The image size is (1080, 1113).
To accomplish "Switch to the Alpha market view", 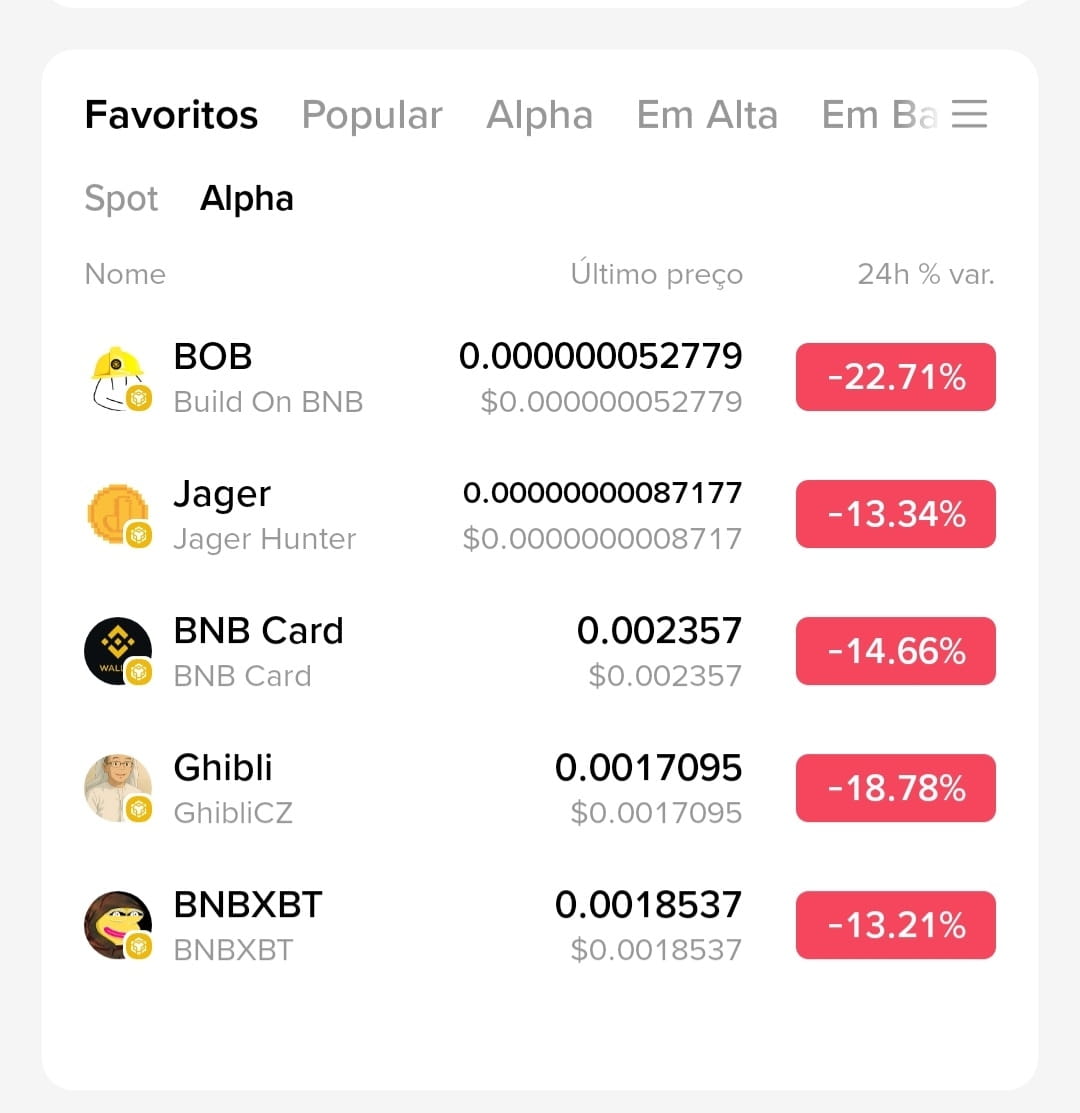I will click(246, 198).
